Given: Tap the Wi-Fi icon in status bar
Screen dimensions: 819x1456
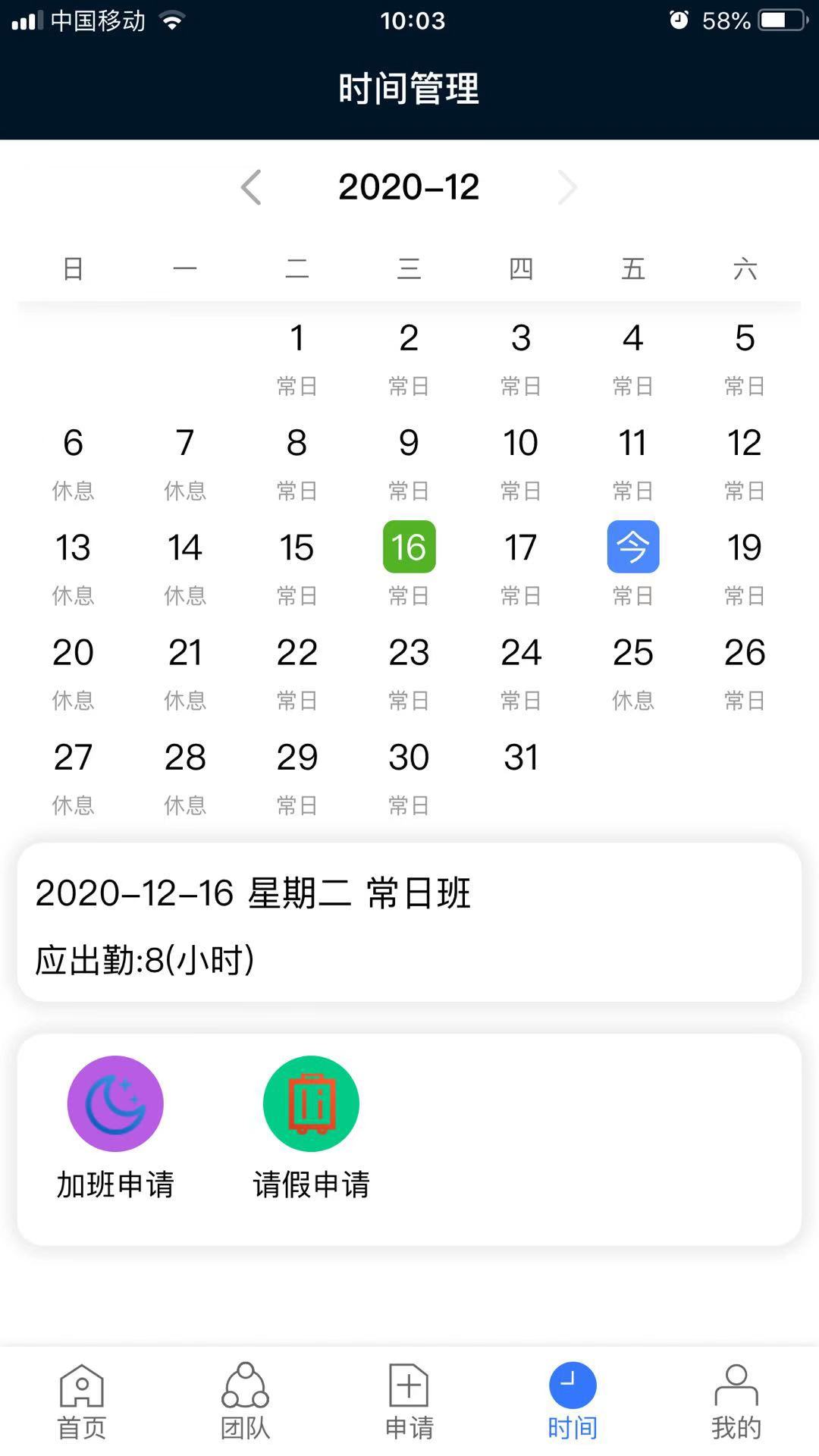Looking at the screenshot, I should pyautogui.click(x=173, y=20).
